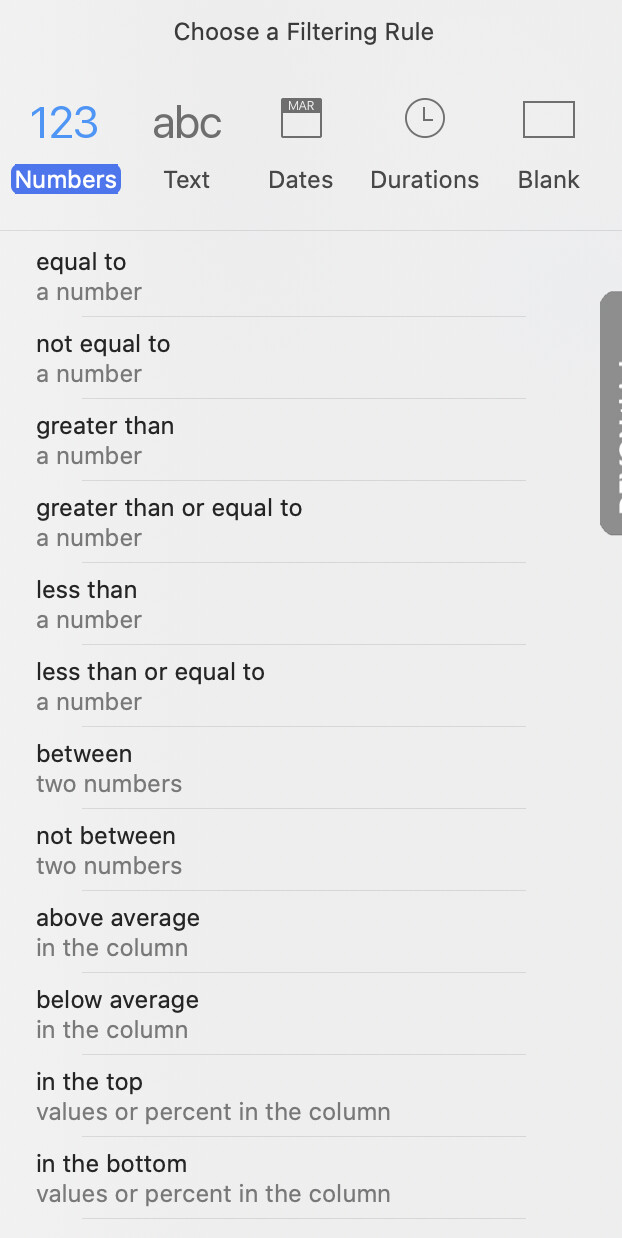Image resolution: width=622 pixels, height=1238 pixels.
Task: Pick 'greater than or equal to' rule
Action: point(280,523)
